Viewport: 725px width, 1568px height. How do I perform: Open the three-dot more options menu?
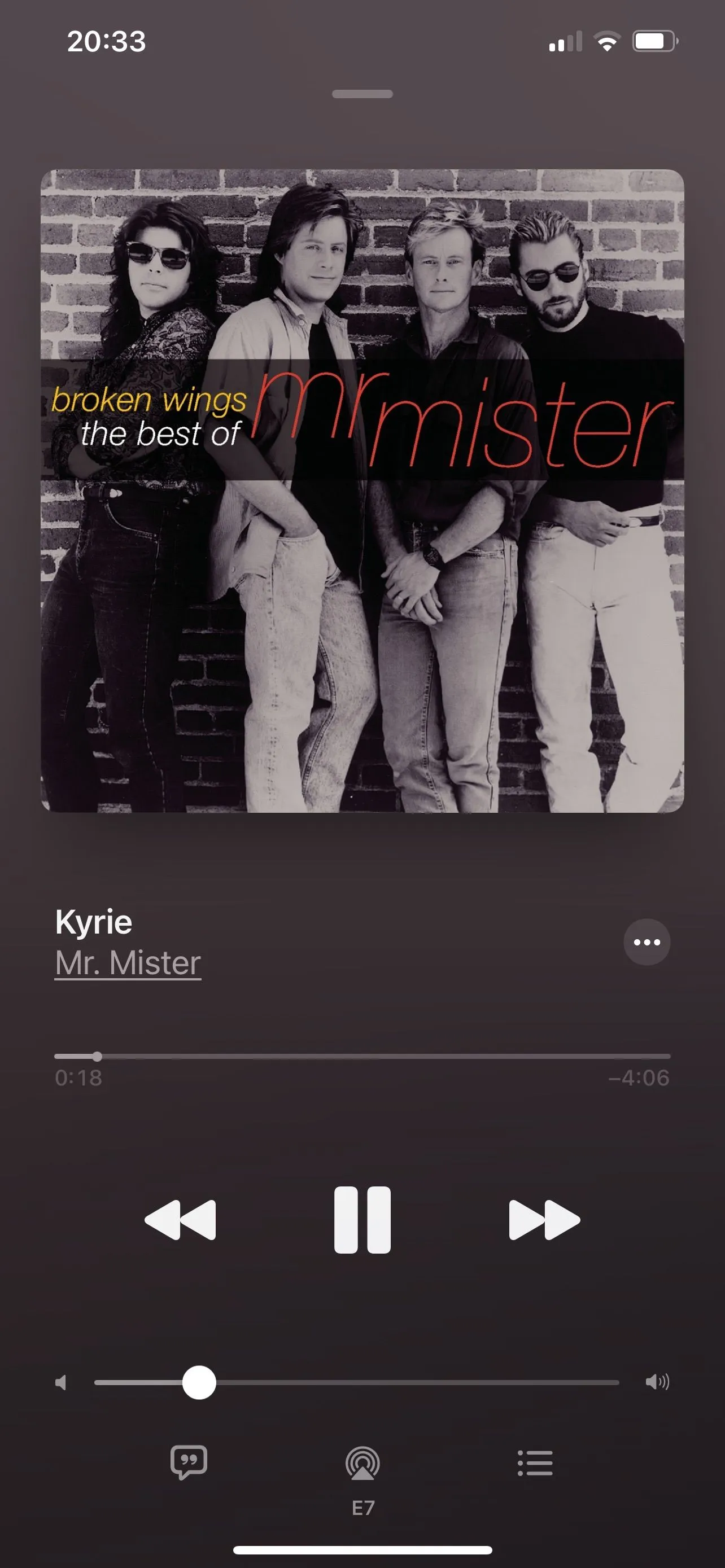(647, 941)
